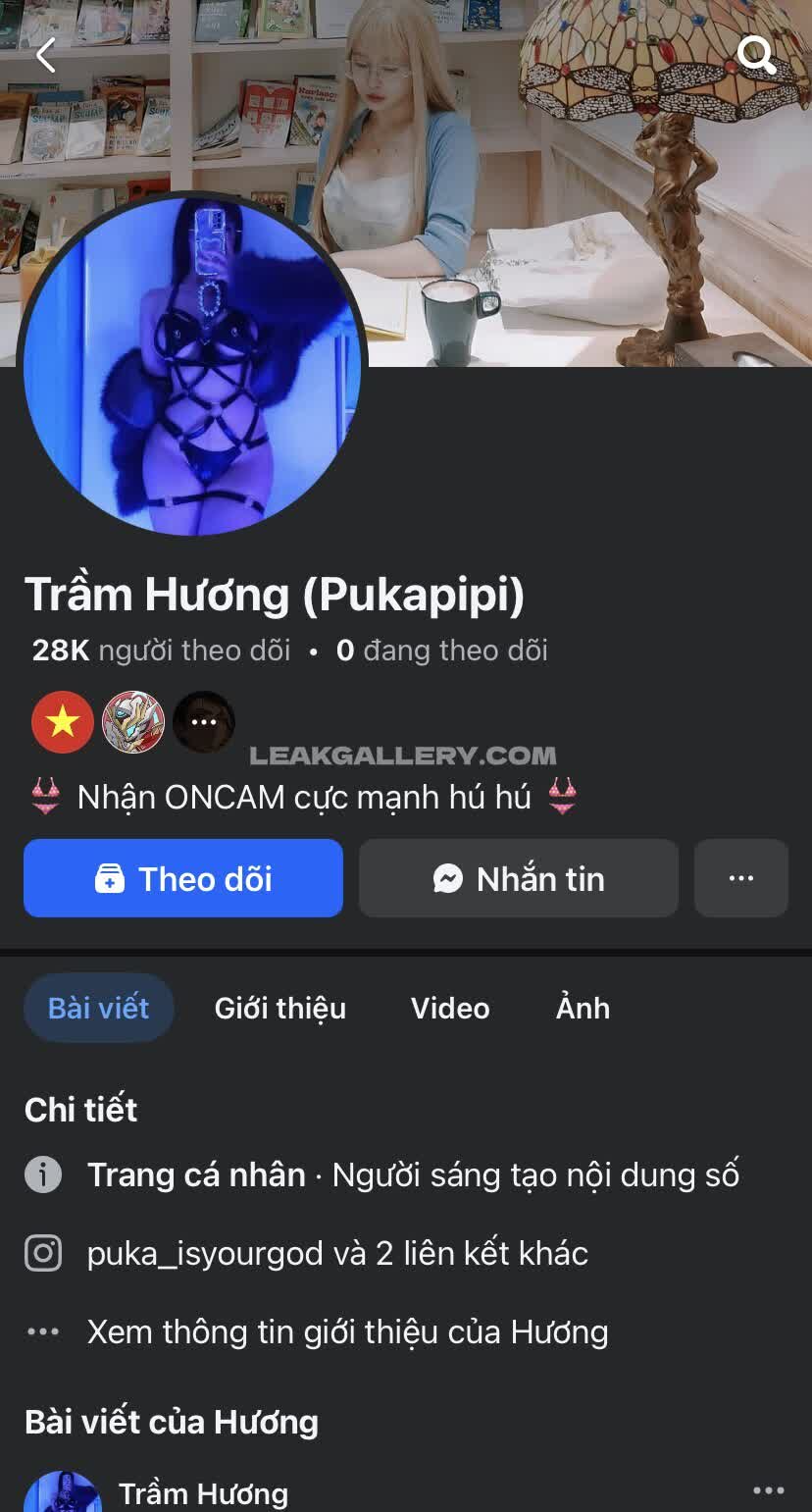812x1512 pixels.
Task: Open the profile's more options button
Action: [x=740, y=878]
